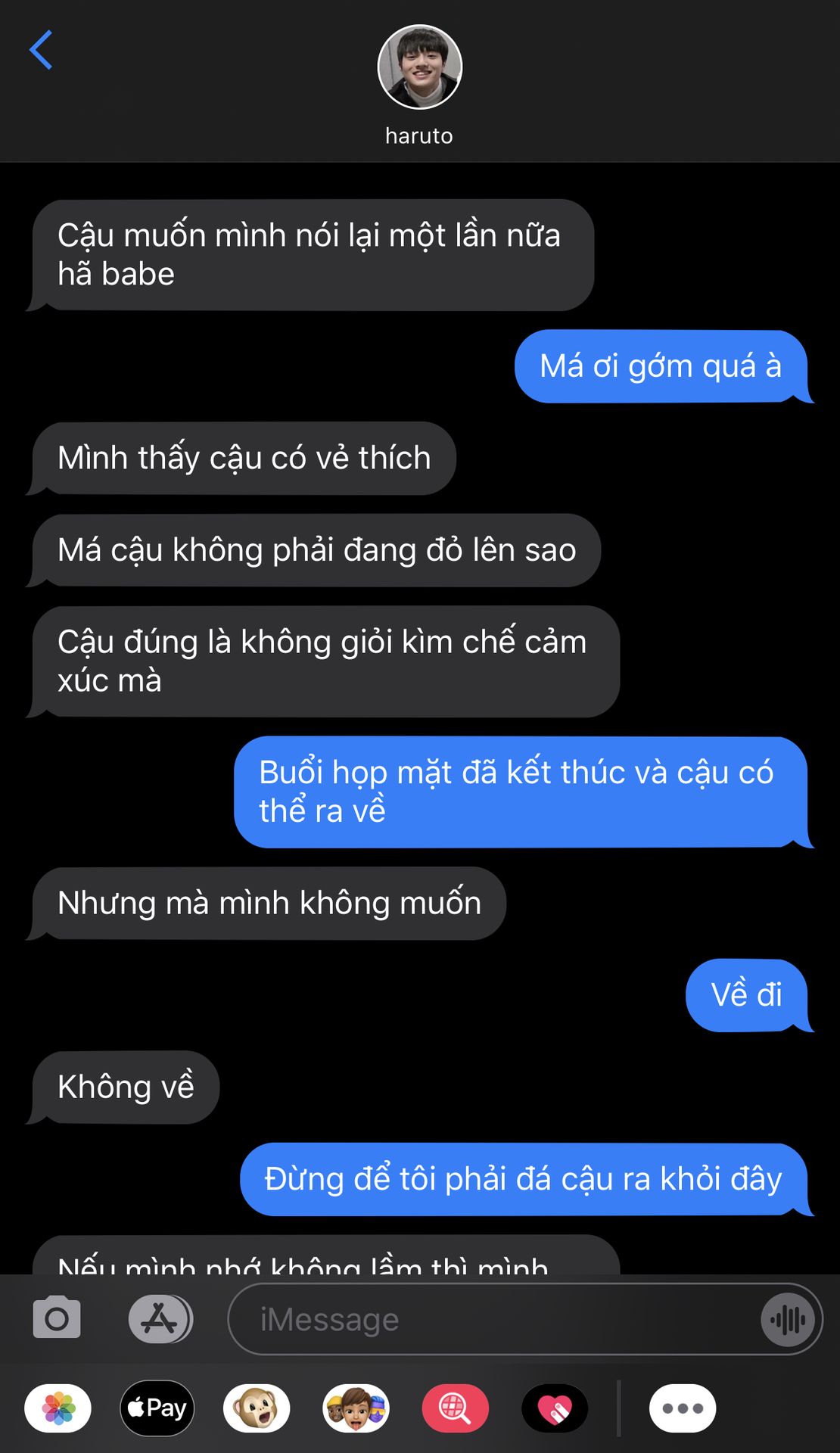This screenshot has width=840, height=1453.
Task: Open Apple Pay in the app drawer
Action: 157,1408
